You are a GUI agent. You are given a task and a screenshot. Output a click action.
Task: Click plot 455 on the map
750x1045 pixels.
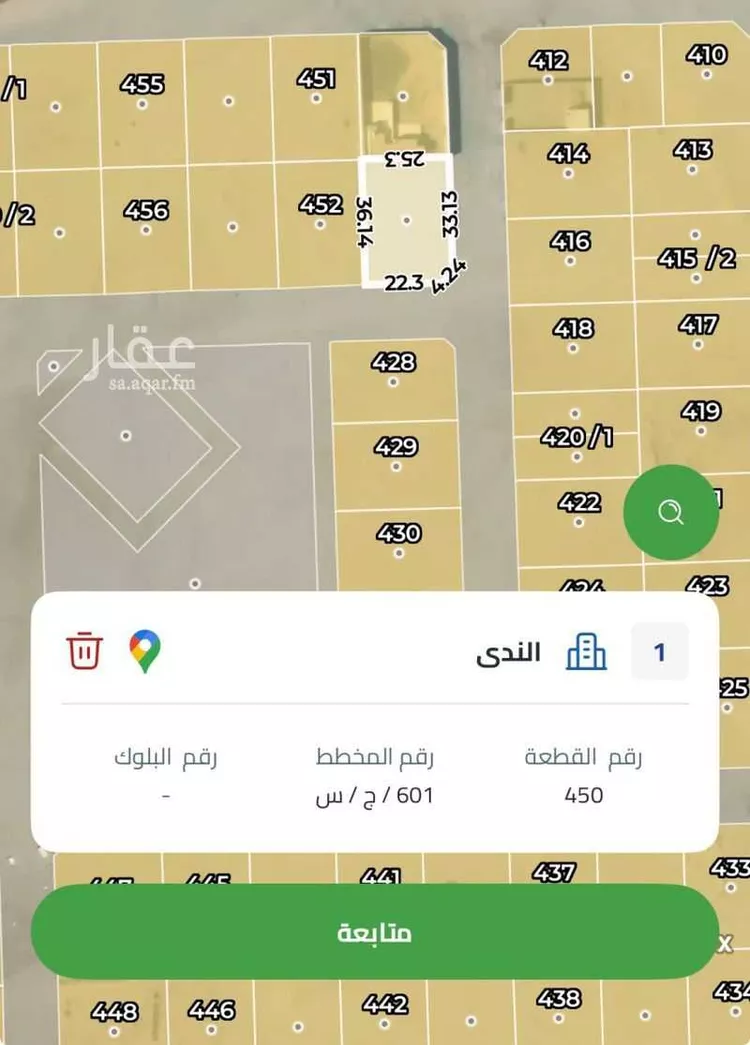(143, 85)
